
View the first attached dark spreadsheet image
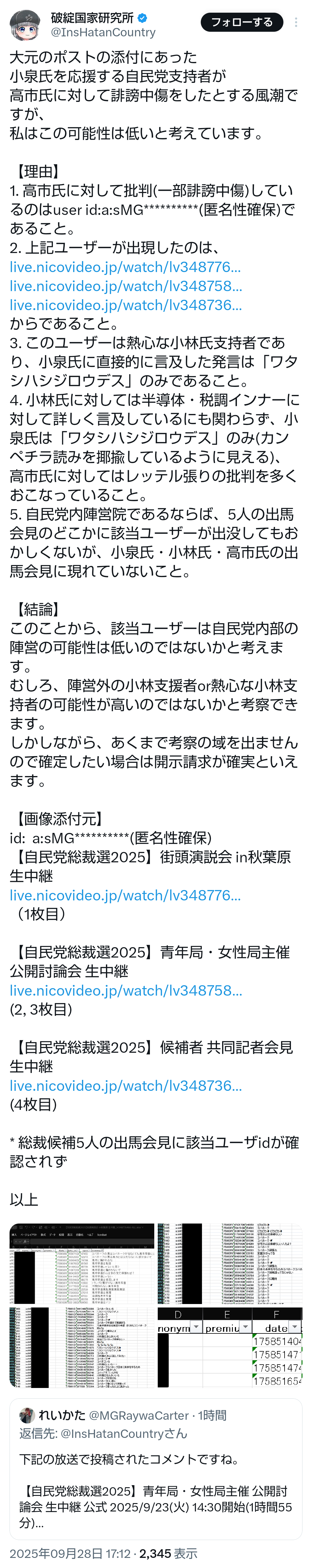[x=82, y=1264]
